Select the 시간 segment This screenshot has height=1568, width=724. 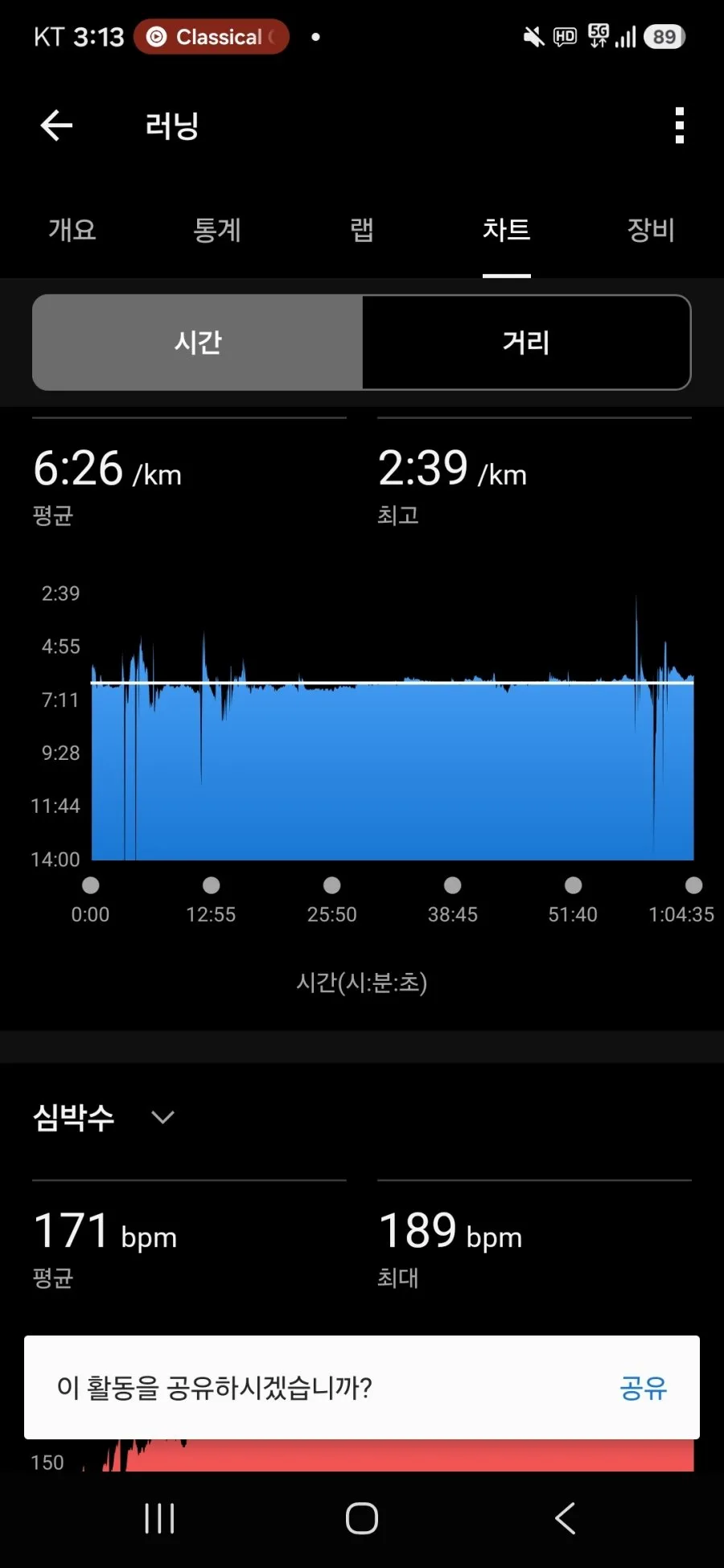[198, 343]
